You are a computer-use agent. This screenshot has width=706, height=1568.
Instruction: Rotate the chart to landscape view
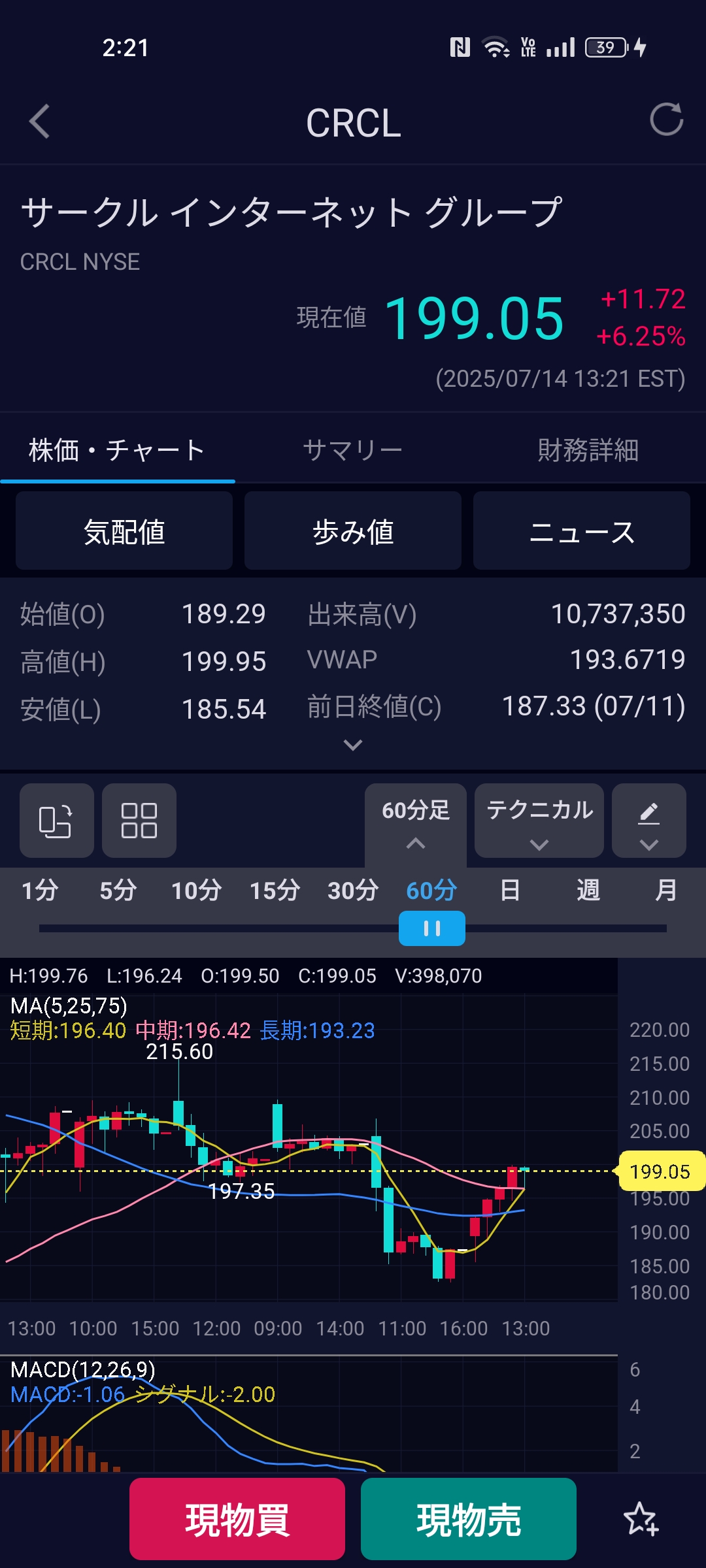pyautogui.click(x=57, y=821)
